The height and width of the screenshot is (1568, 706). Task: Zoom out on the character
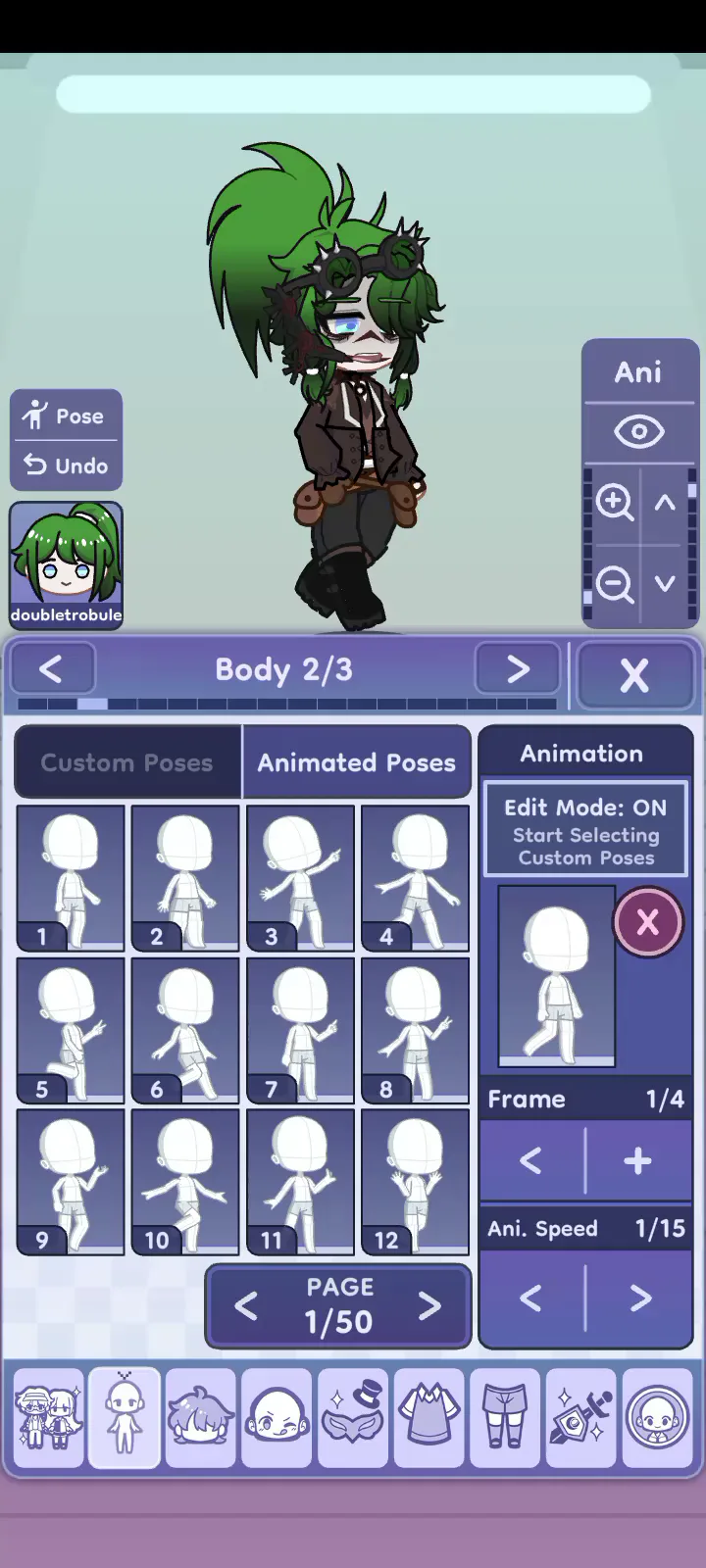click(x=615, y=585)
